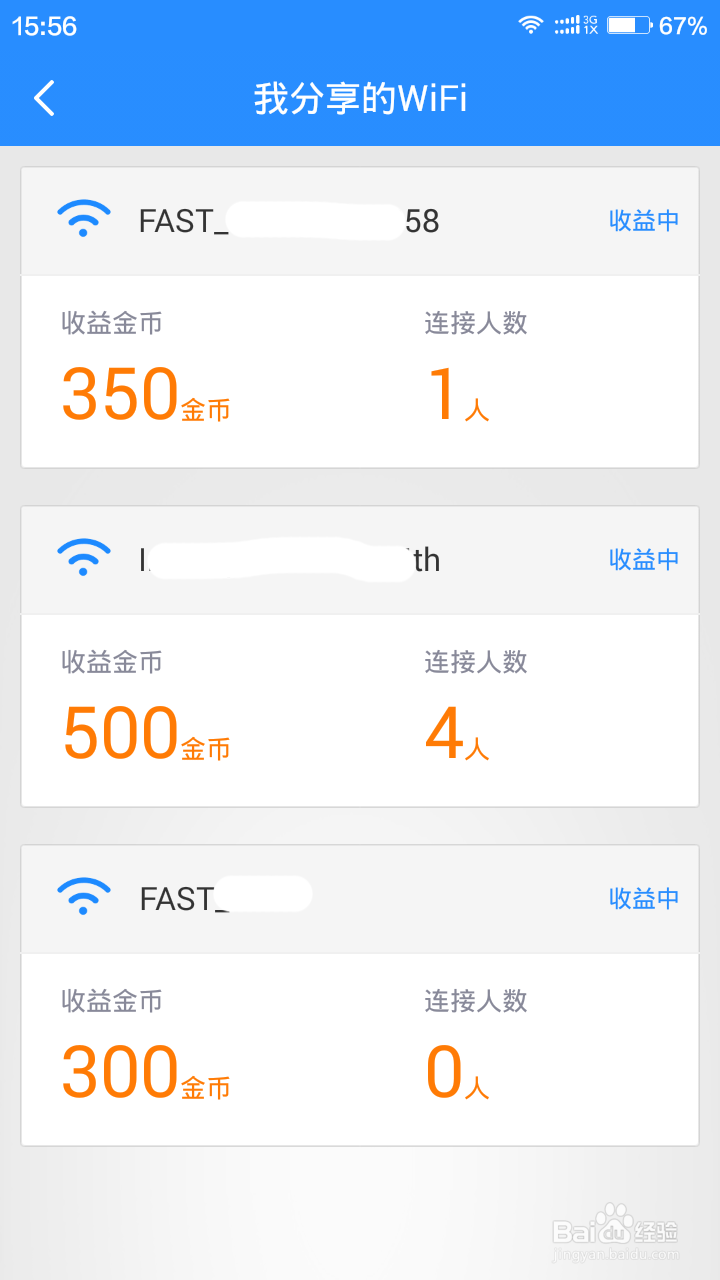Select the WiFi icon on the bottom FAST_ card
The height and width of the screenshot is (1280, 720).
point(84,895)
